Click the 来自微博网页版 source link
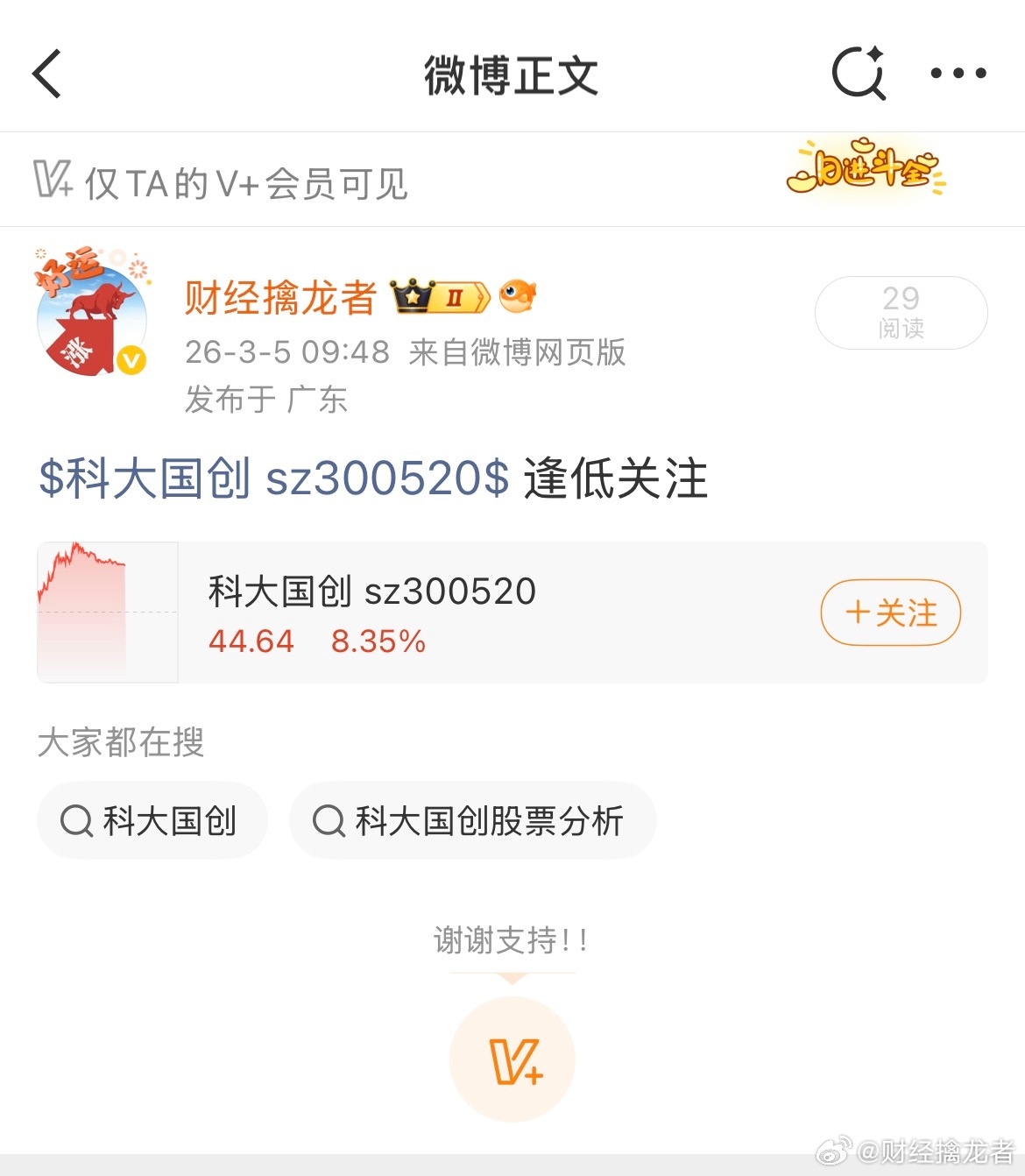Image resolution: width=1025 pixels, height=1176 pixels. (x=517, y=353)
